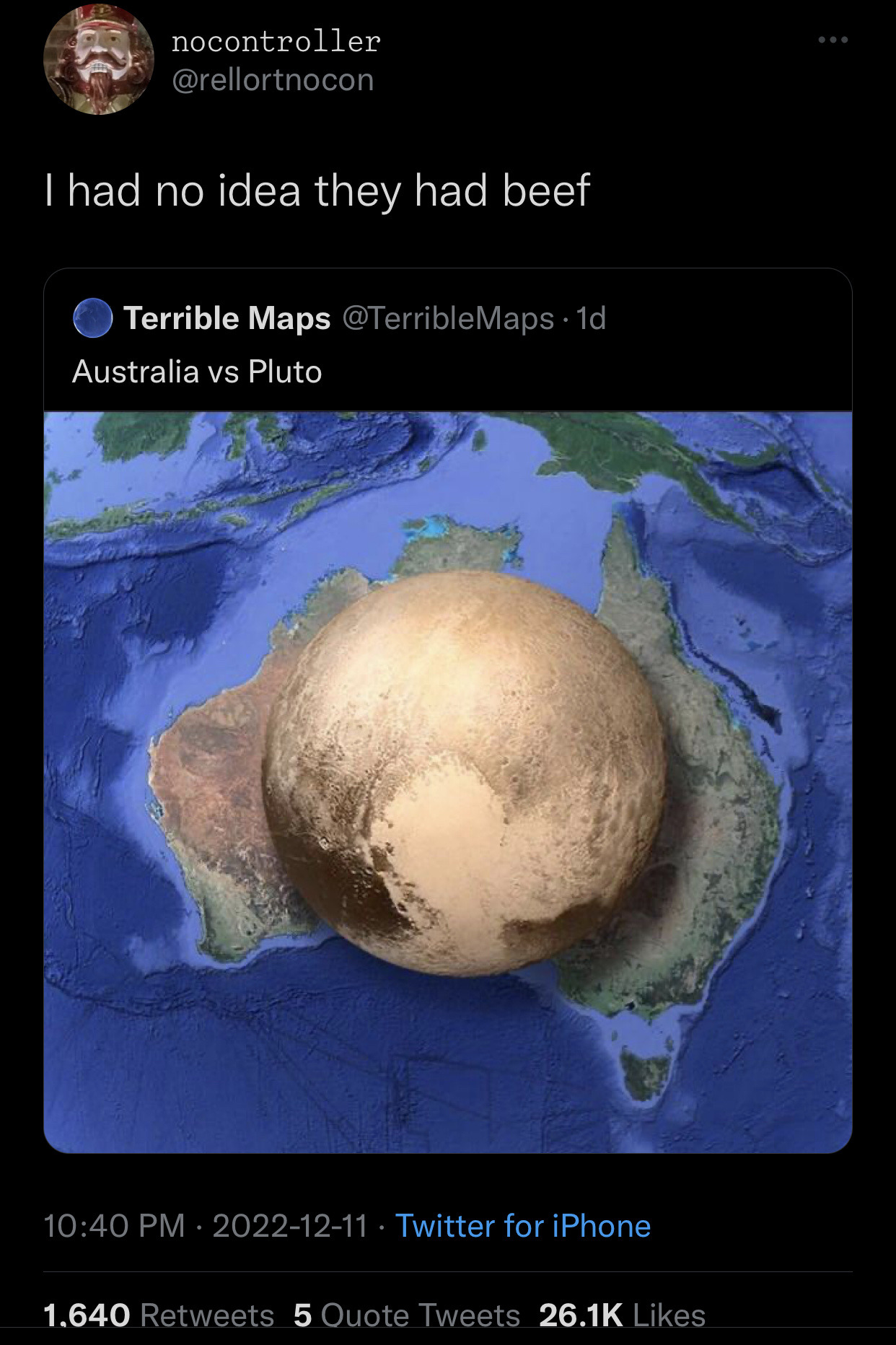Open the @rellortnocon profile handle
896x1345 pixels.
273,80
